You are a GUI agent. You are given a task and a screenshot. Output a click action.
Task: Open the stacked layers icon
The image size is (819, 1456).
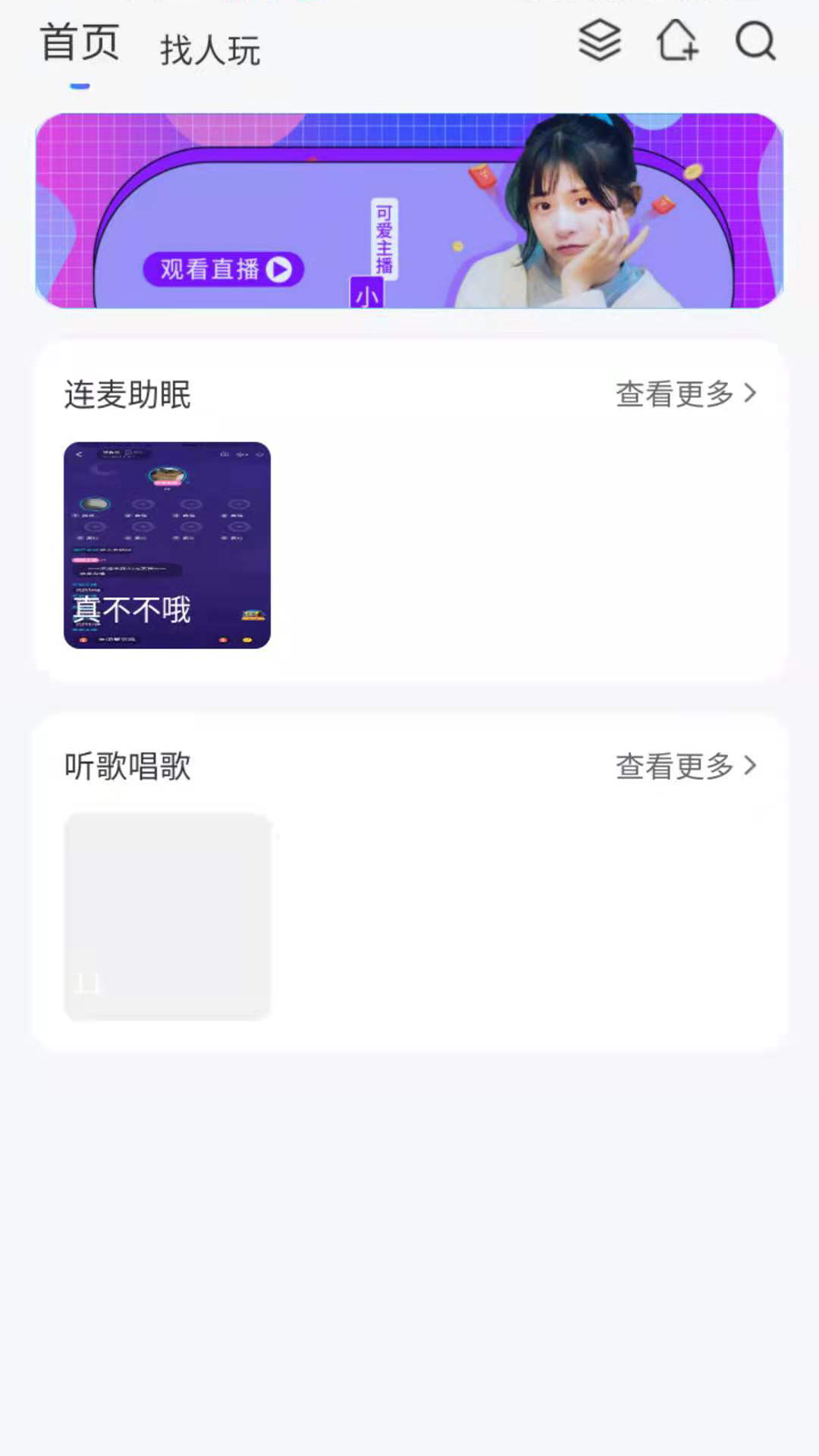tap(600, 40)
